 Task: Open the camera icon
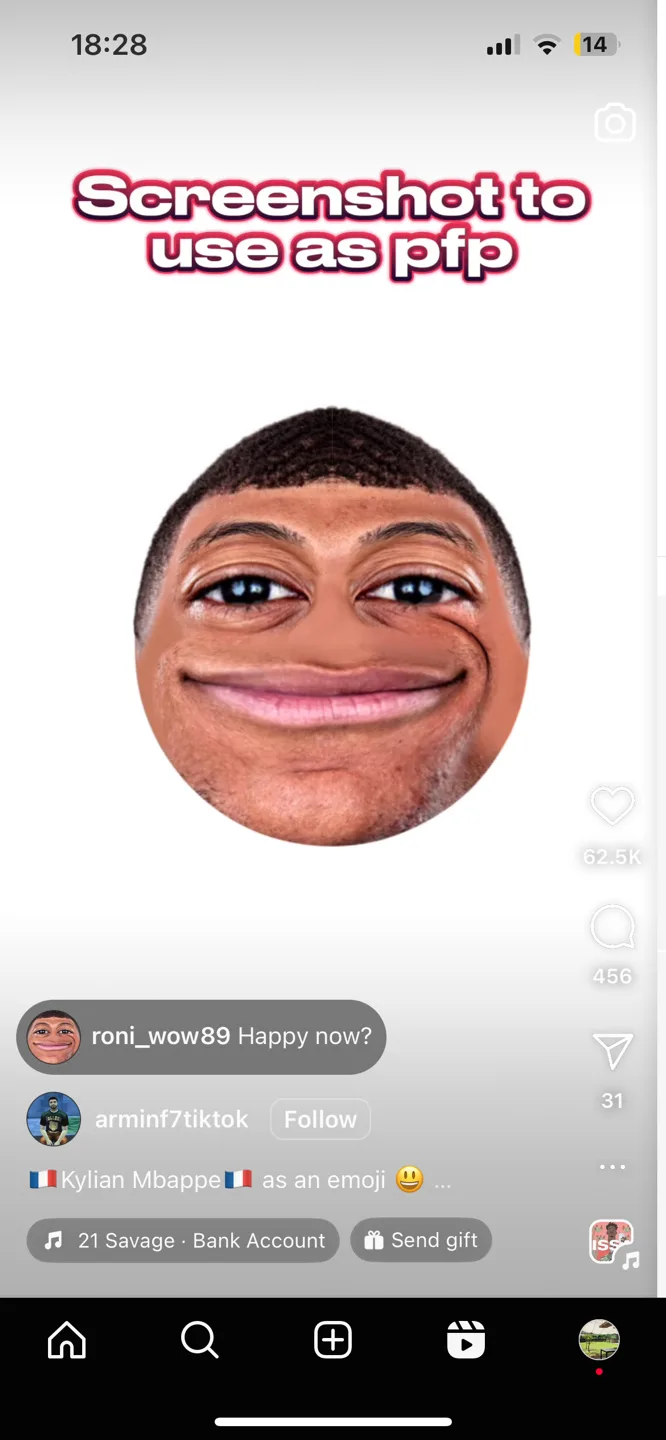click(614, 124)
